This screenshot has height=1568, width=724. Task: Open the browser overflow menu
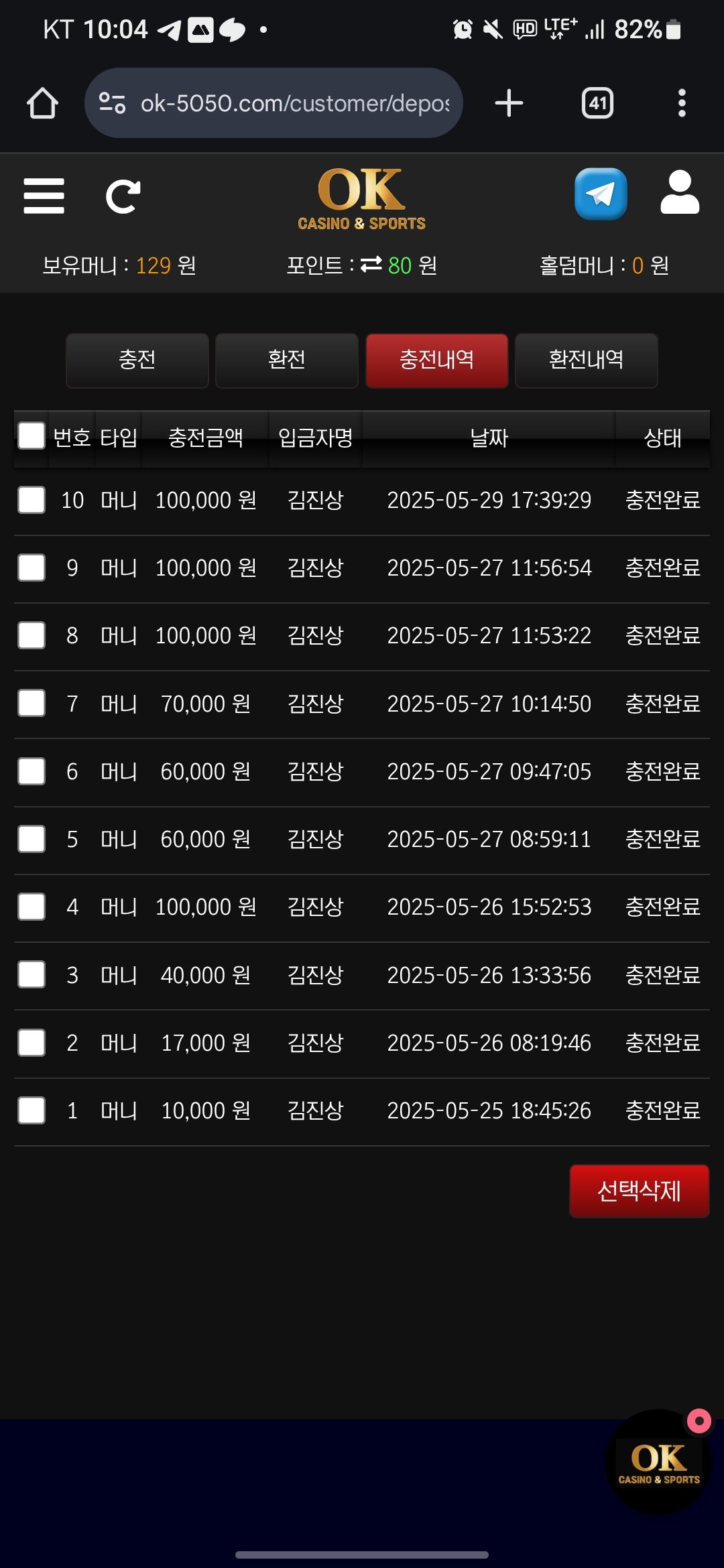pos(682,103)
